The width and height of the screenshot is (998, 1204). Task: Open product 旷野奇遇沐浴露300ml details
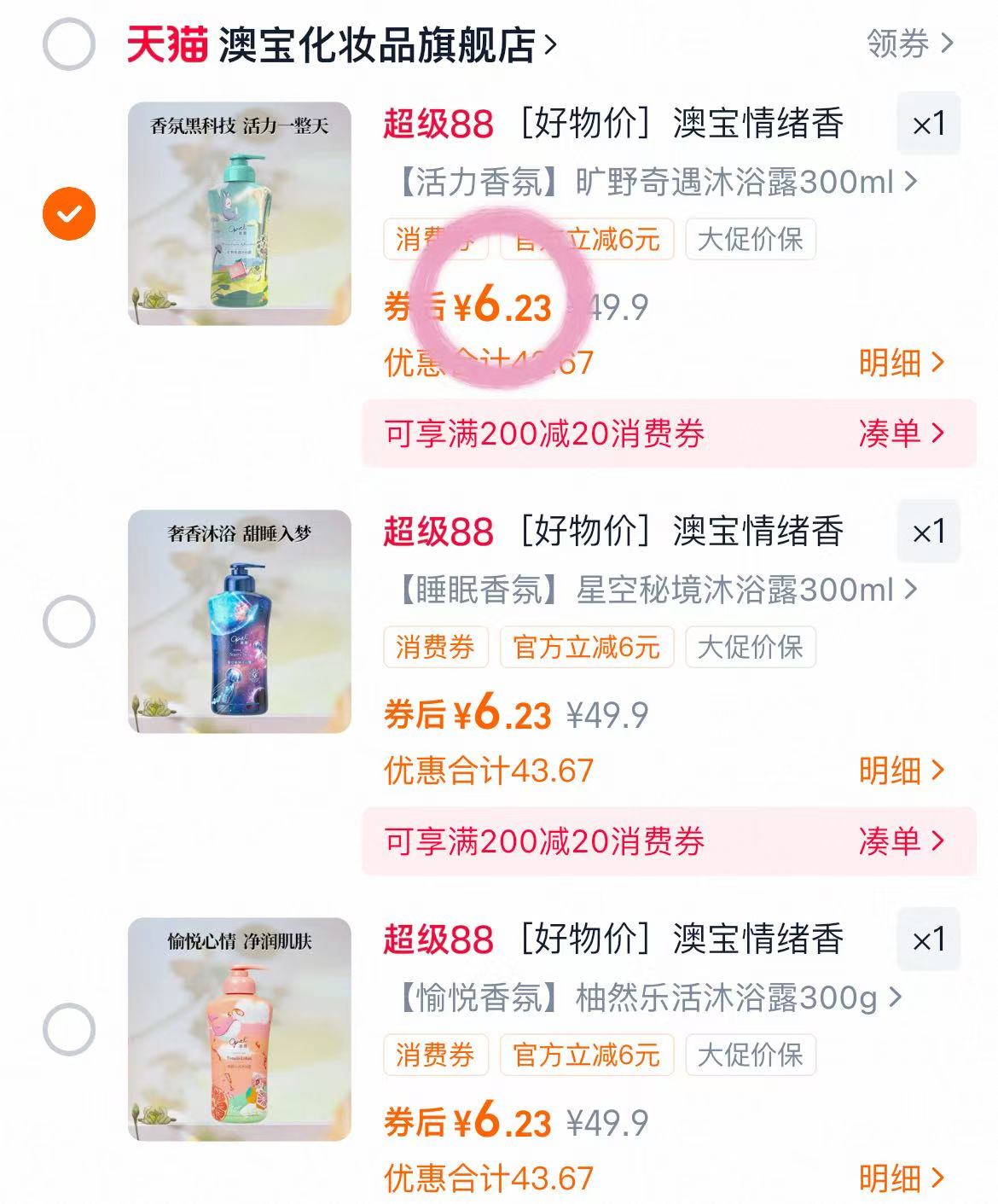pyautogui.click(x=648, y=180)
